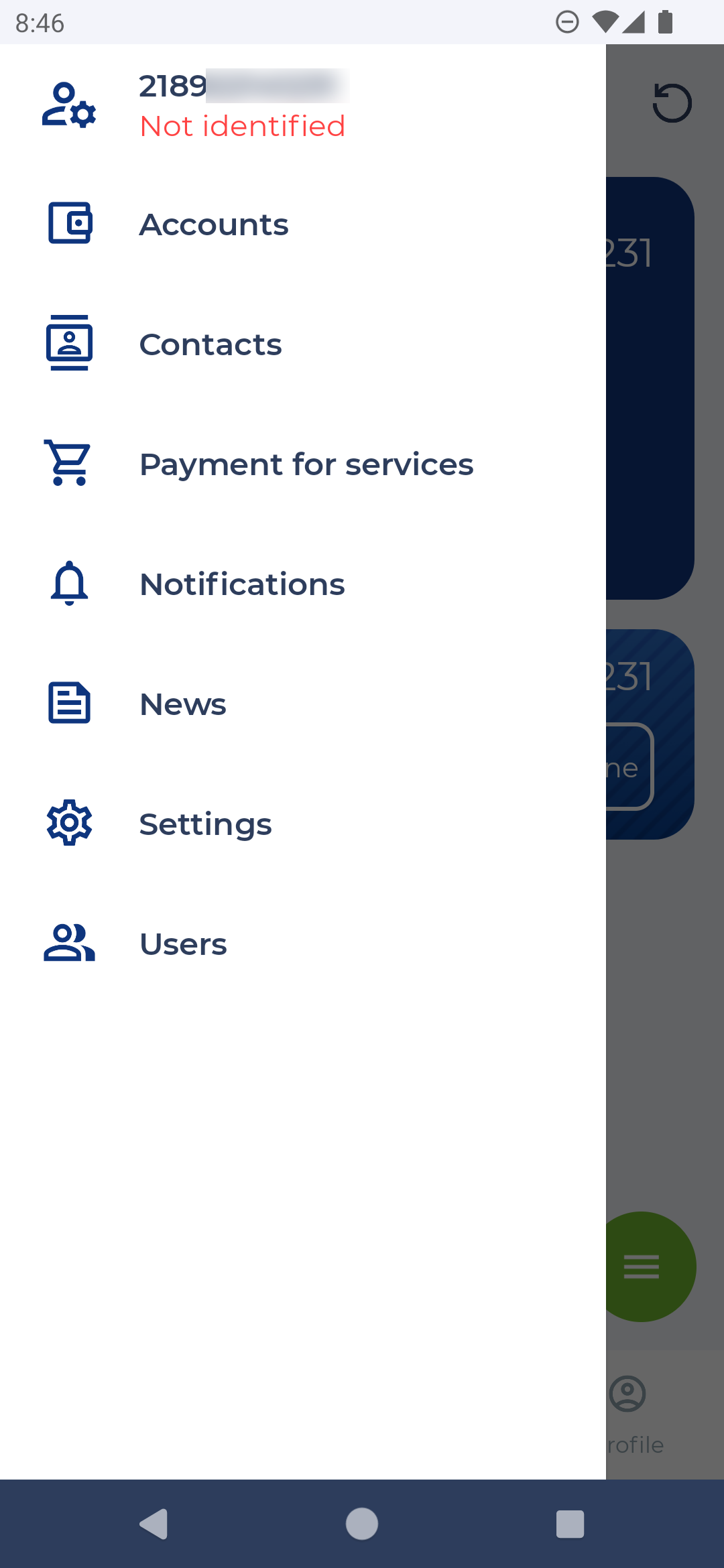Select Payment for services

coord(306,464)
